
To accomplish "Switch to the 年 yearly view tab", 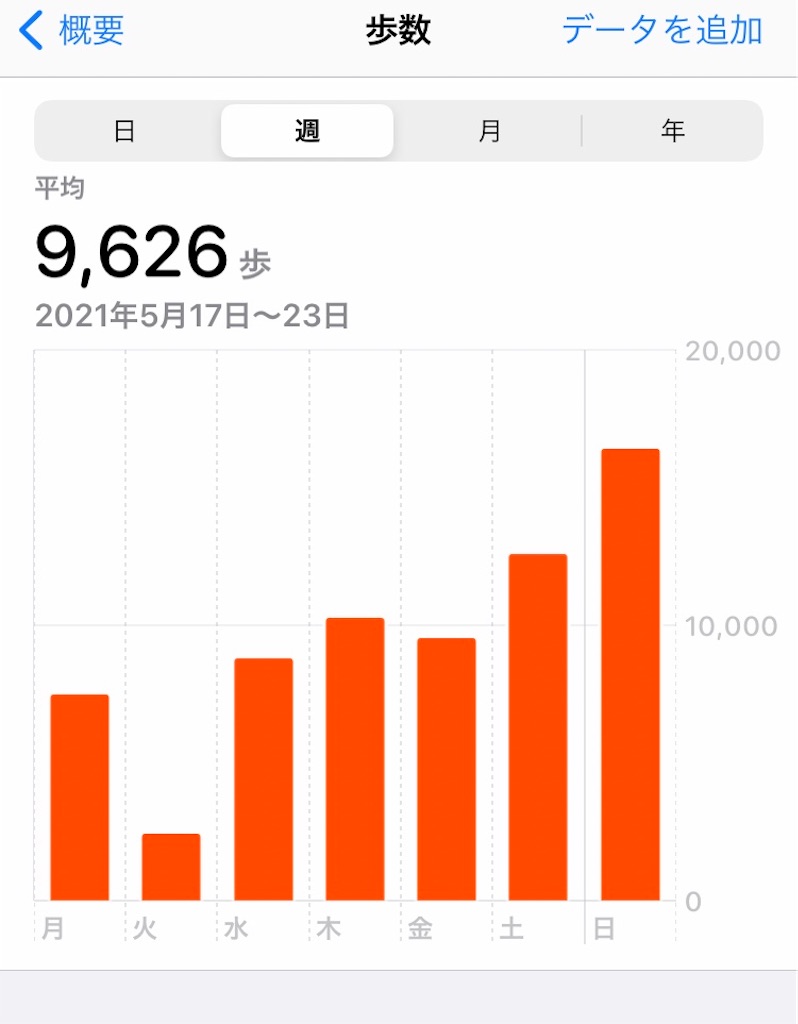I will 673,130.
